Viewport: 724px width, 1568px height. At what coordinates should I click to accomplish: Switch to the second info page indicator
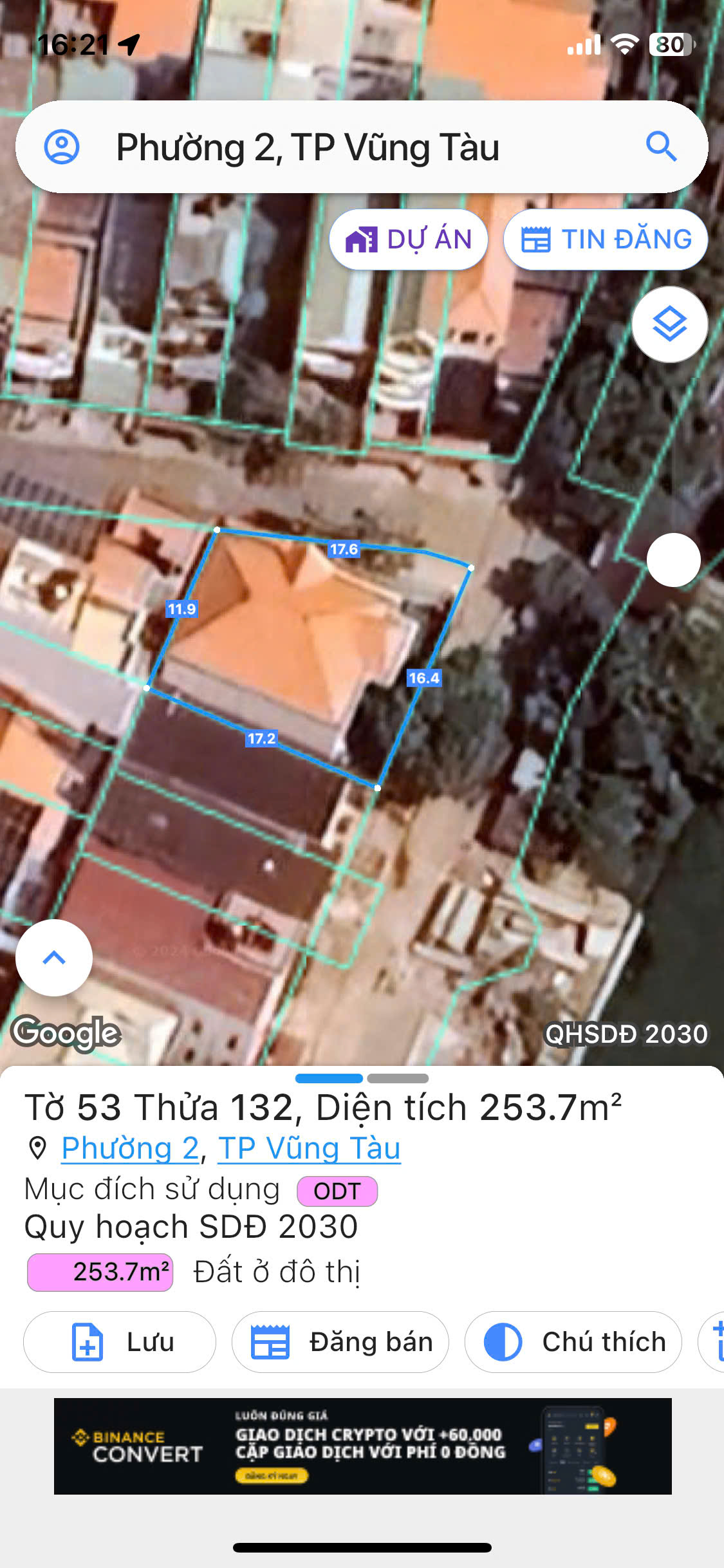pos(398,1078)
